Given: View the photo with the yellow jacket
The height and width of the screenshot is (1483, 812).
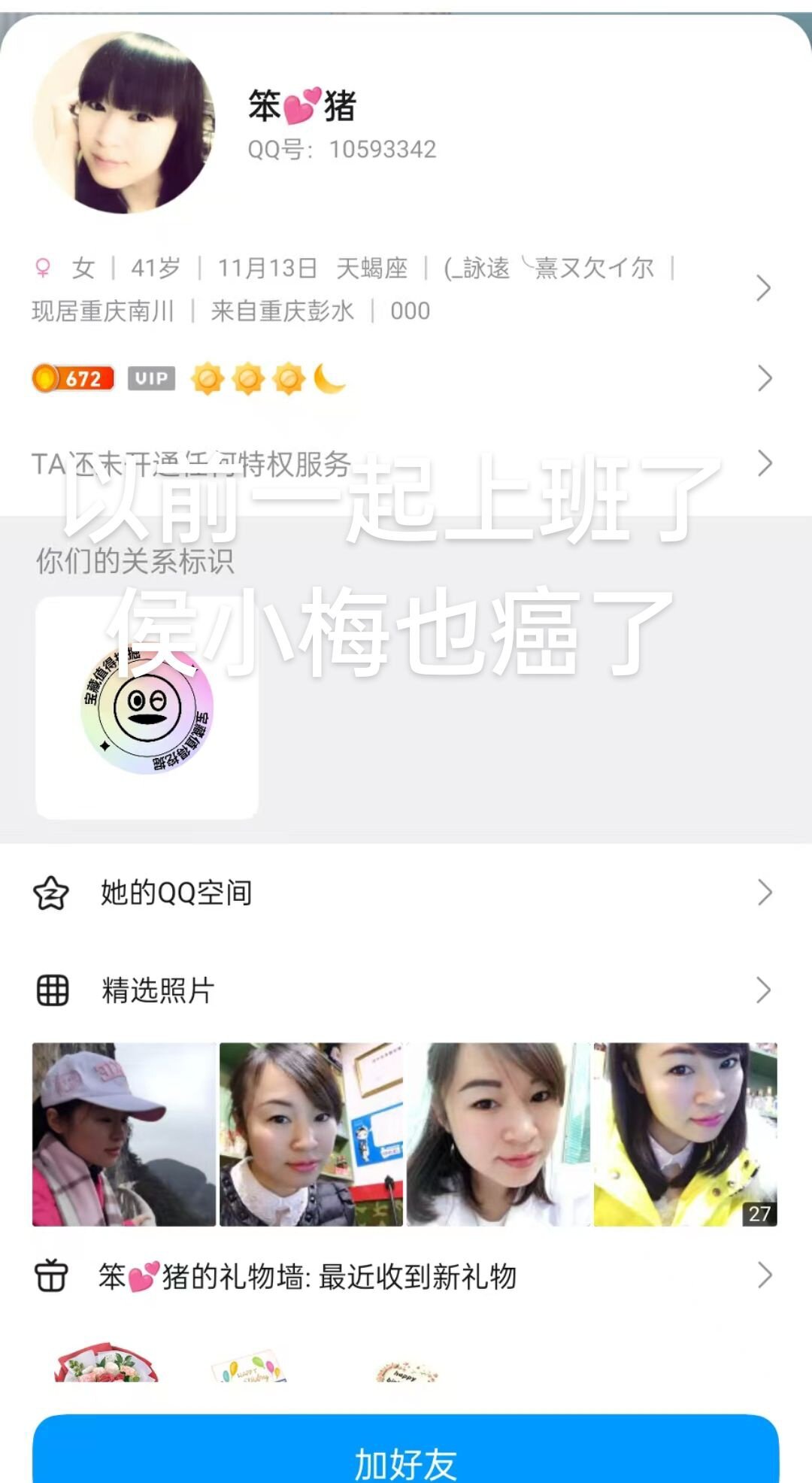Looking at the screenshot, I should coord(685,1134).
